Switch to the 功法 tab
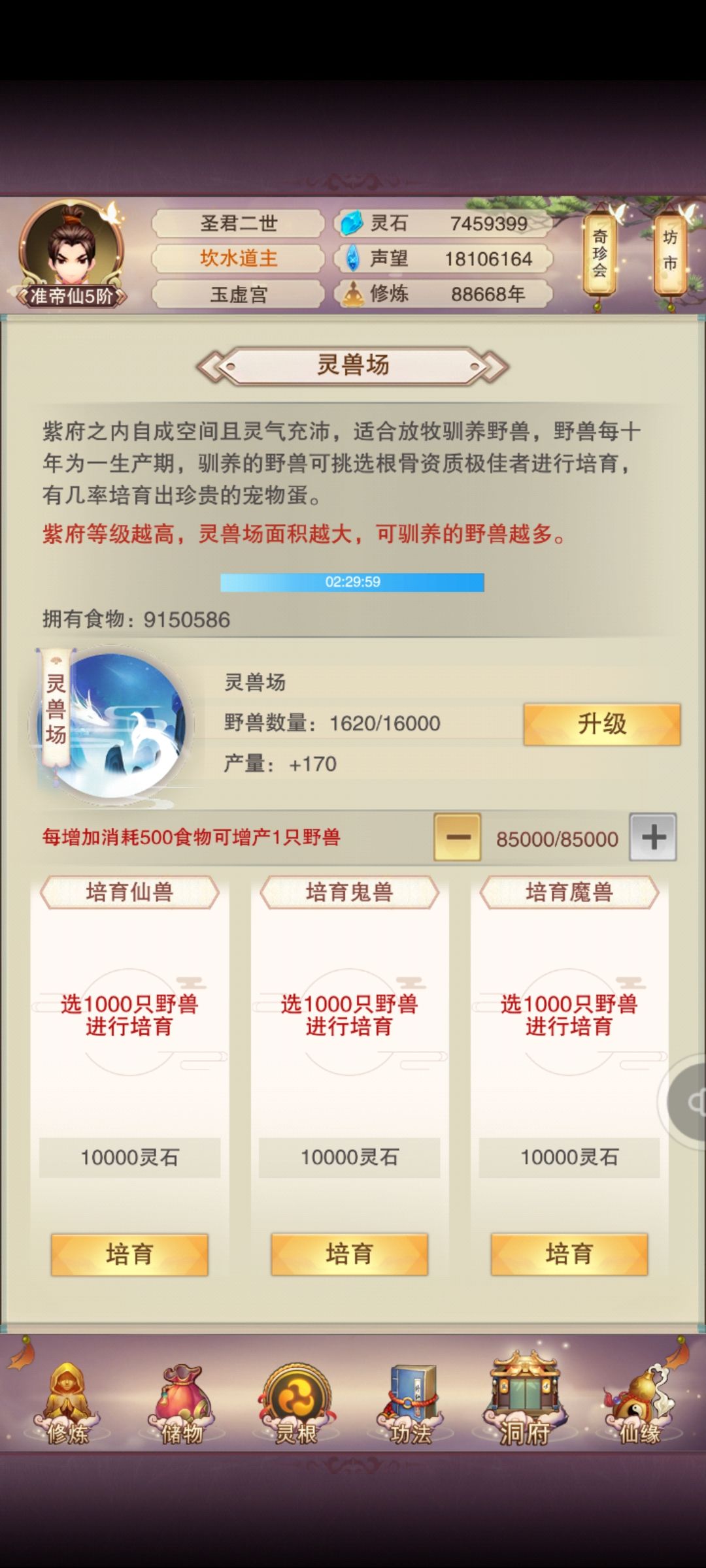Screen dimensions: 706x1568 pos(411,1403)
